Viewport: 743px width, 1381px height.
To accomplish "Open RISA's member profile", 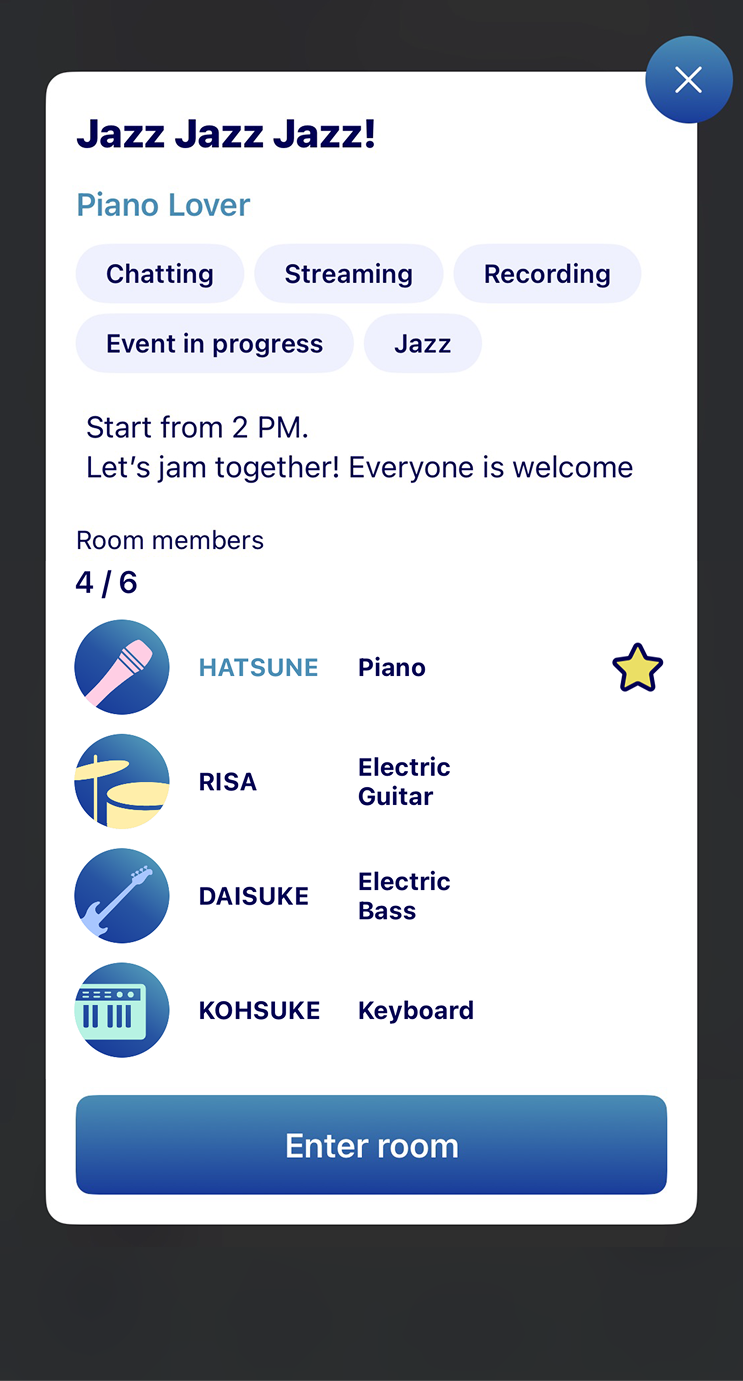I will [228, 782].
